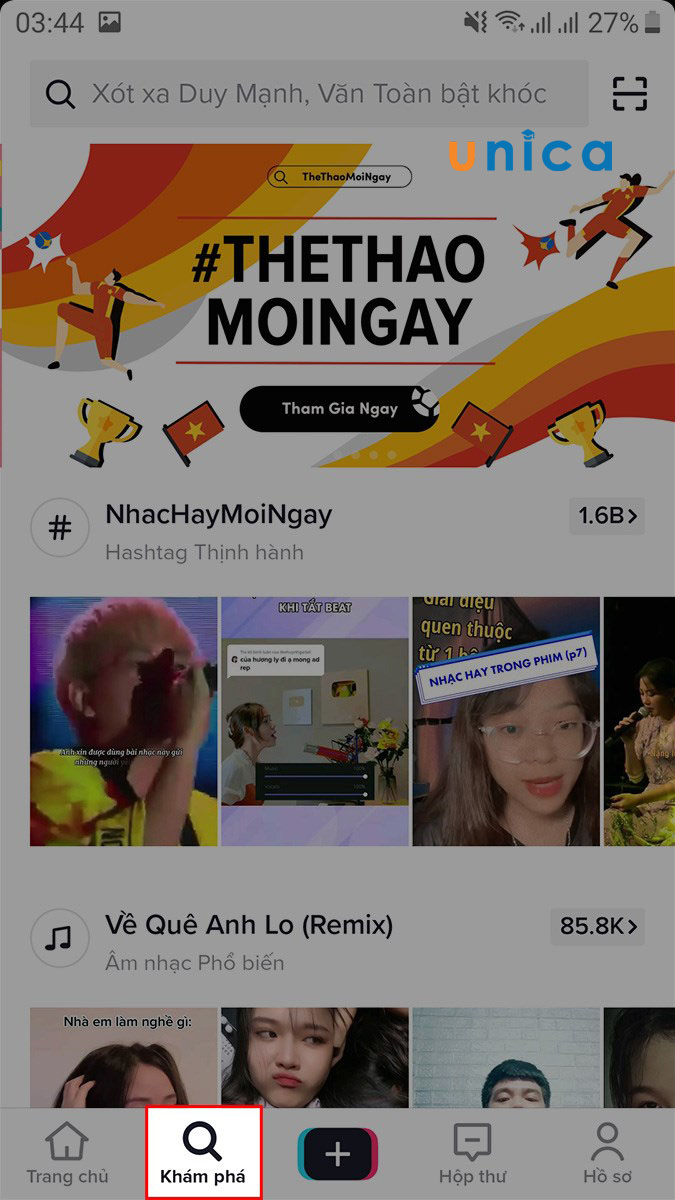Screen dimensions: 675x1200
Task: Open the Về Quê Anh Lo (Remix) sound
Action: pos(248,925)
